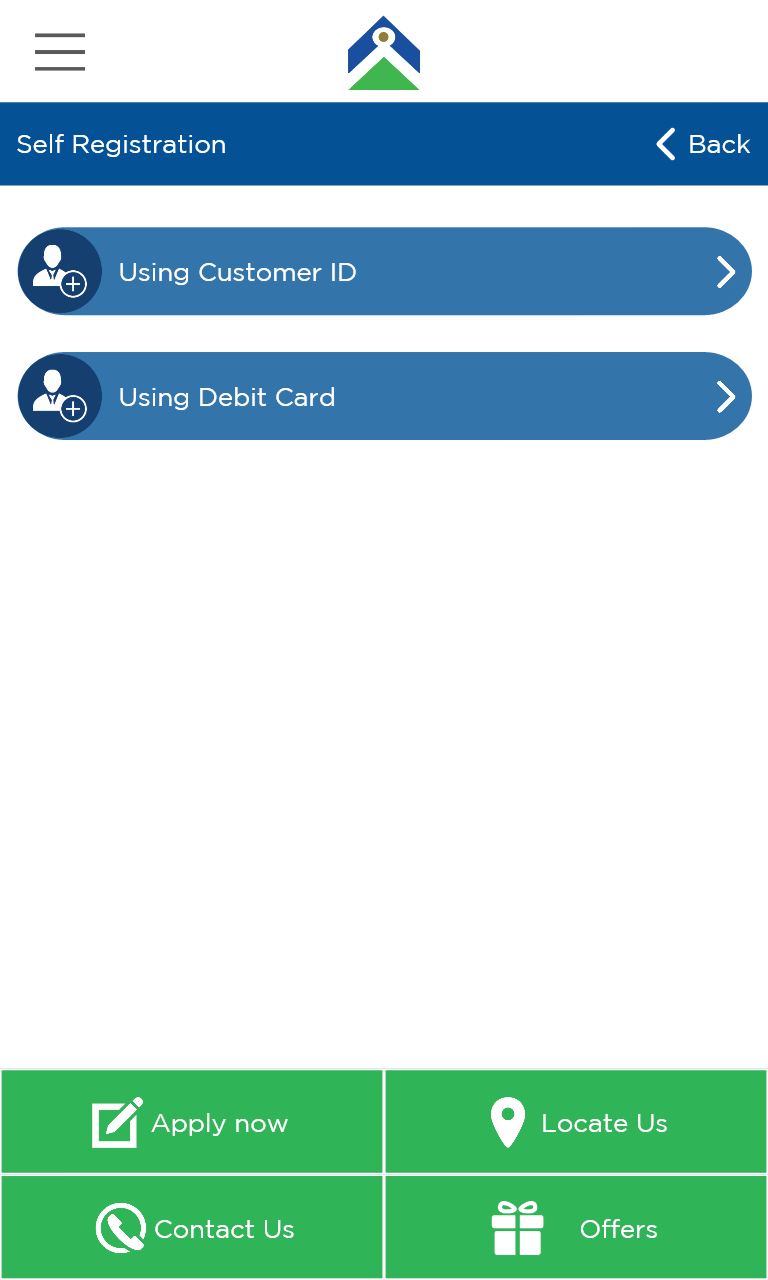Go back from Self Registration
768x1280 pixels.
pos(704,144)
